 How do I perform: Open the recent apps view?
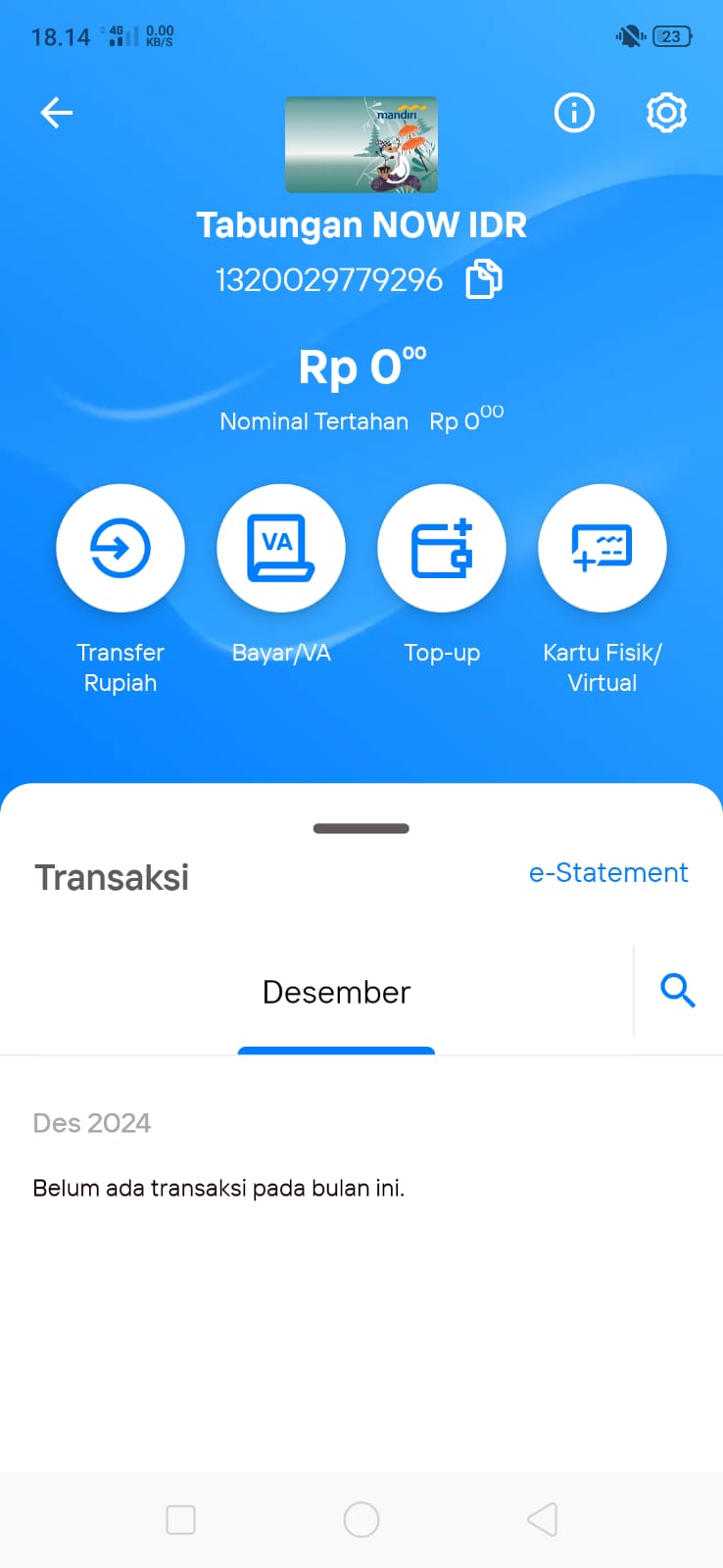181,1520
